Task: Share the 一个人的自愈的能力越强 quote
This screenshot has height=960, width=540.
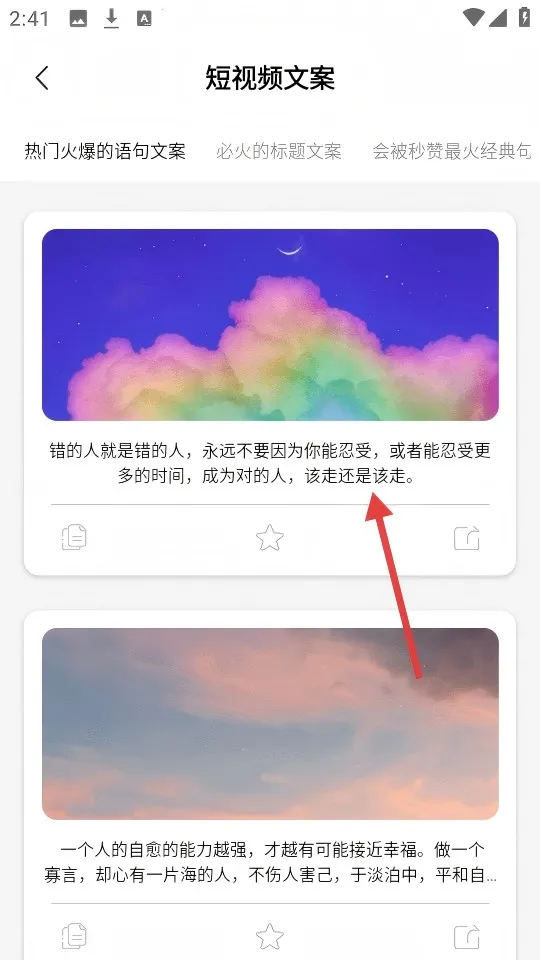Action: click(x=467, y=937)
